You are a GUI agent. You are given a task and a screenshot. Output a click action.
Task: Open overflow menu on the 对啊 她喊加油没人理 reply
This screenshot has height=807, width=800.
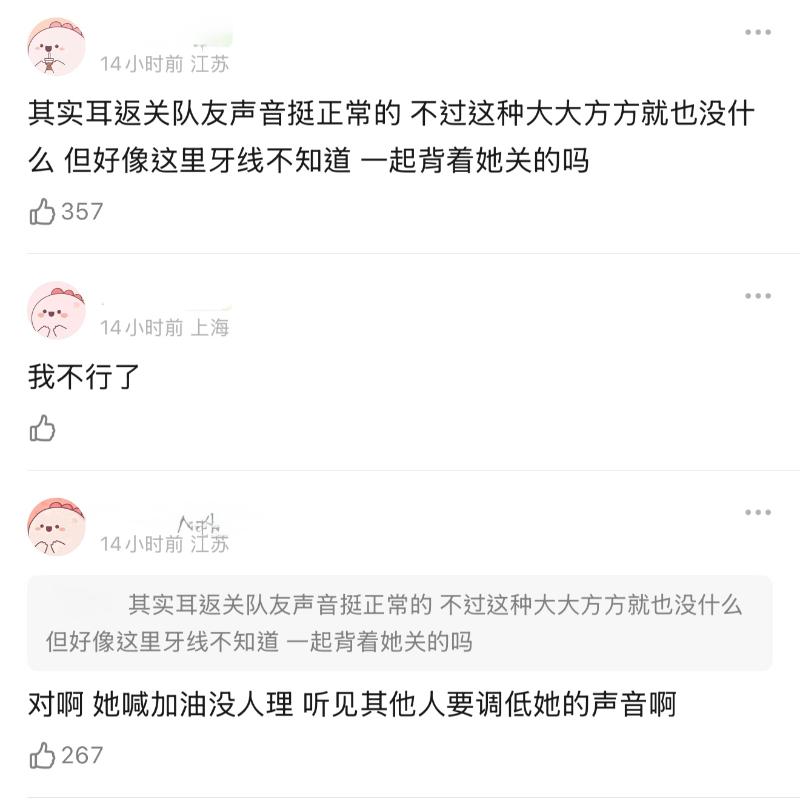pyautogui.click(x=757, y=512)
